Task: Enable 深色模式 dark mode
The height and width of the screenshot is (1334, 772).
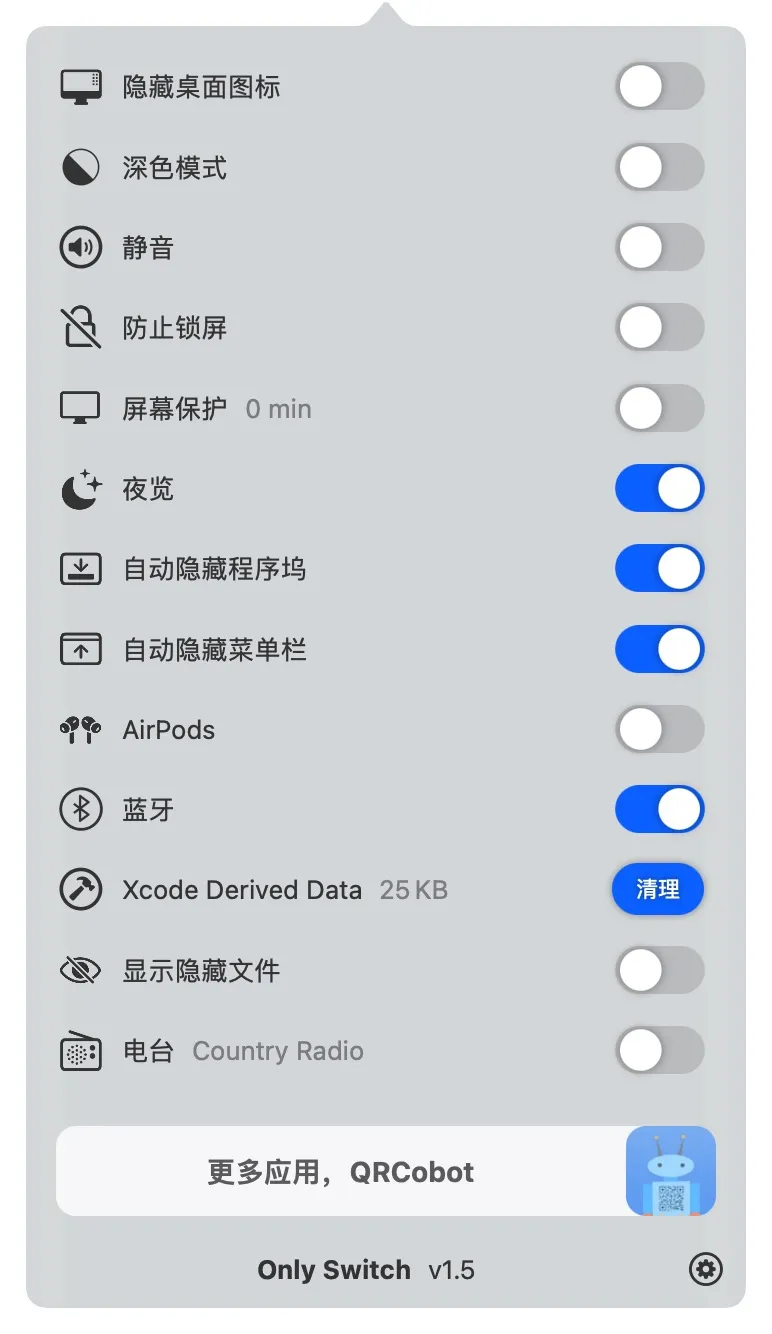Action: click(659, 167)
